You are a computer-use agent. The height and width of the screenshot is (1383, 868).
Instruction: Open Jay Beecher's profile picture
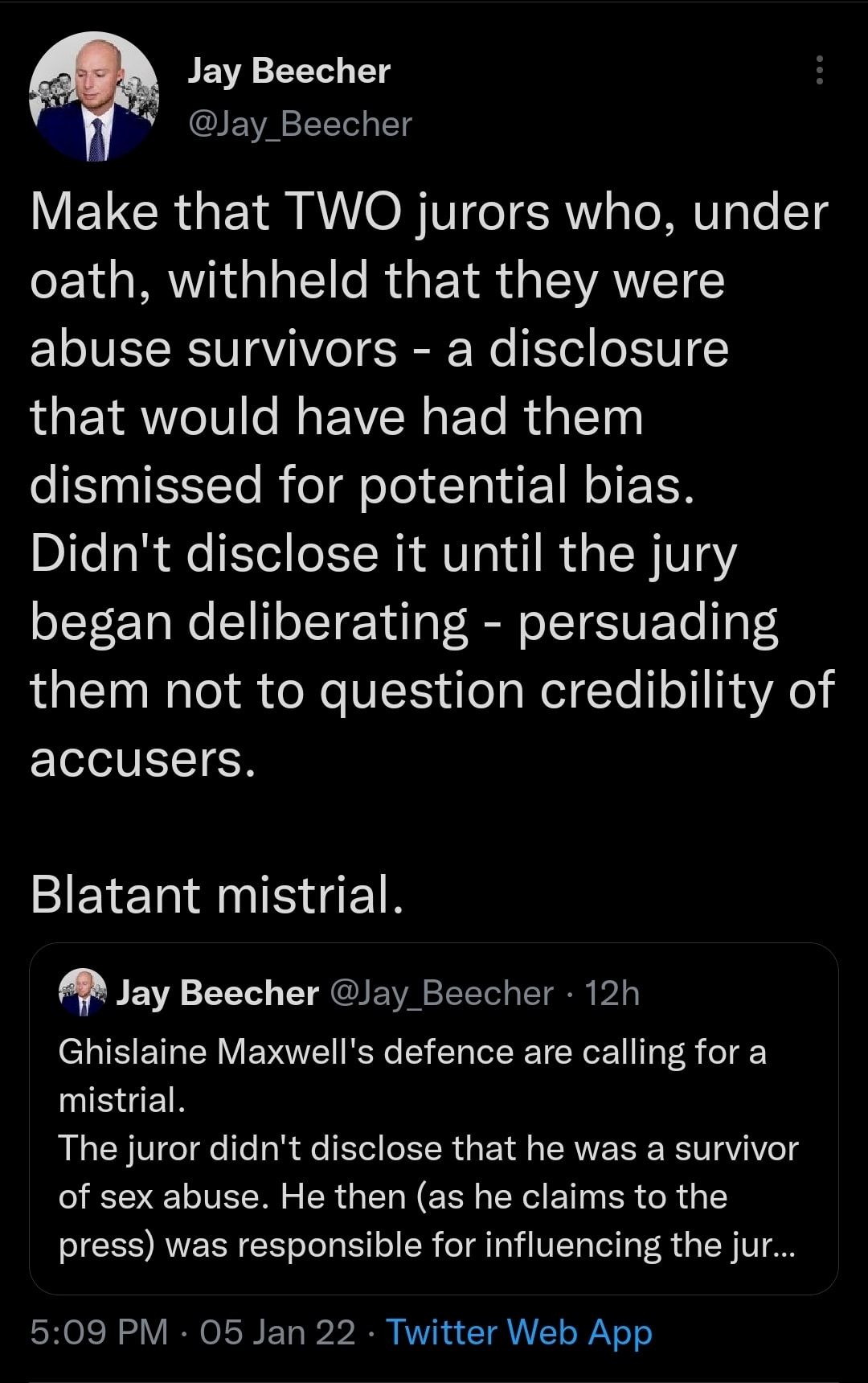(94, 96)
